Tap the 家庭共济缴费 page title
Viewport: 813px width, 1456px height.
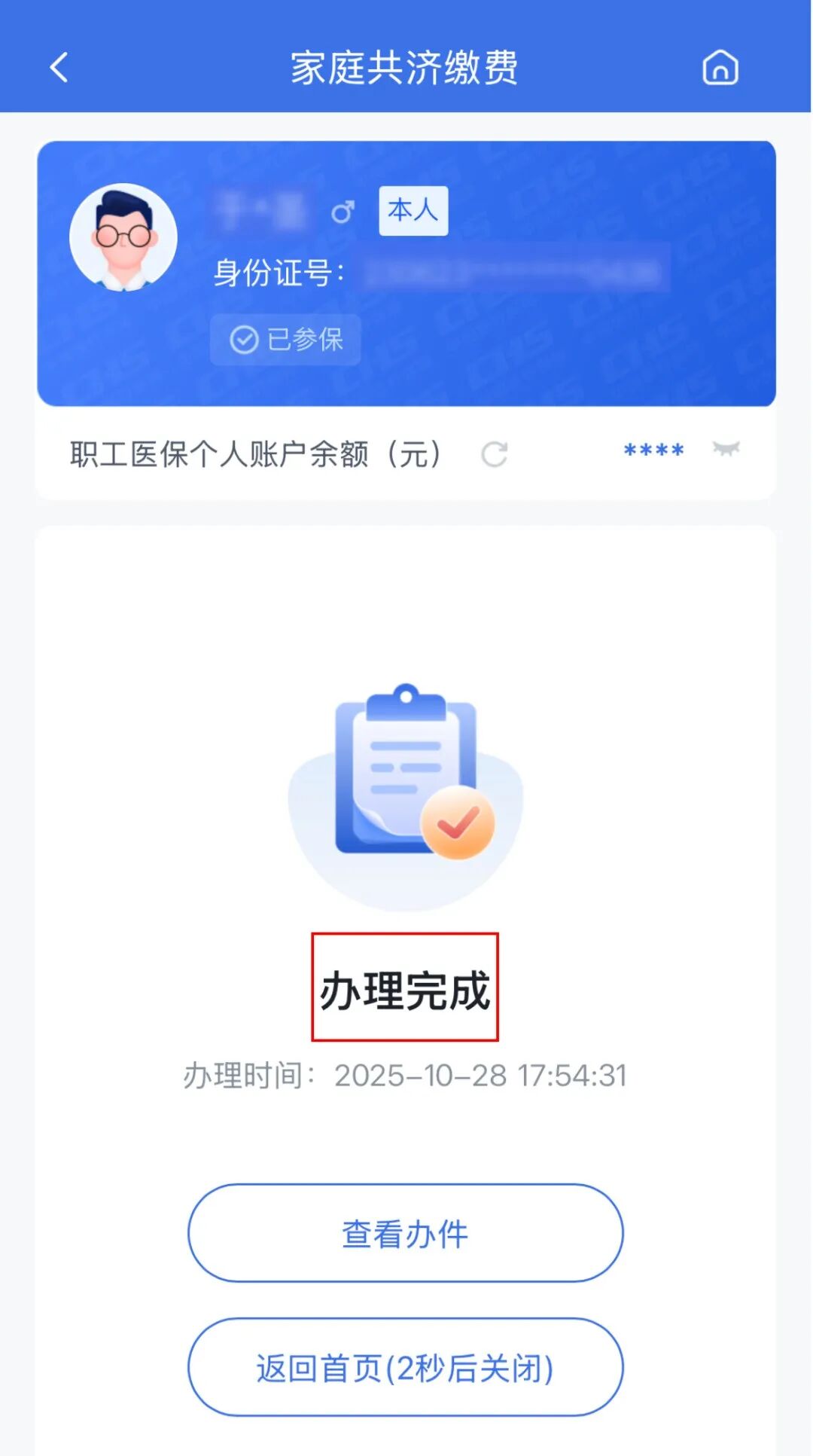click(x=406, y=69)
